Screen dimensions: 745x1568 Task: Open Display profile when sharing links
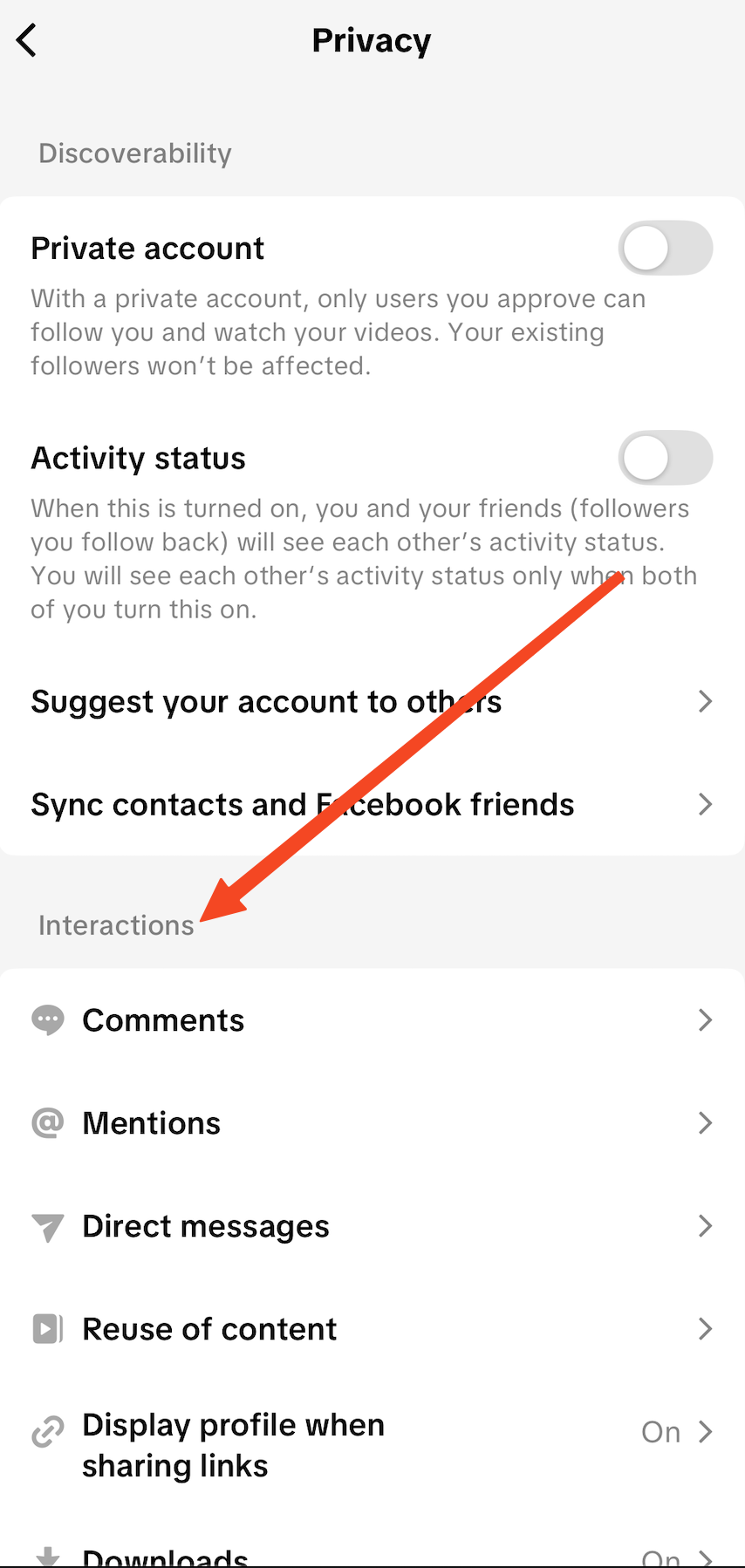(x=372, y=1445)
